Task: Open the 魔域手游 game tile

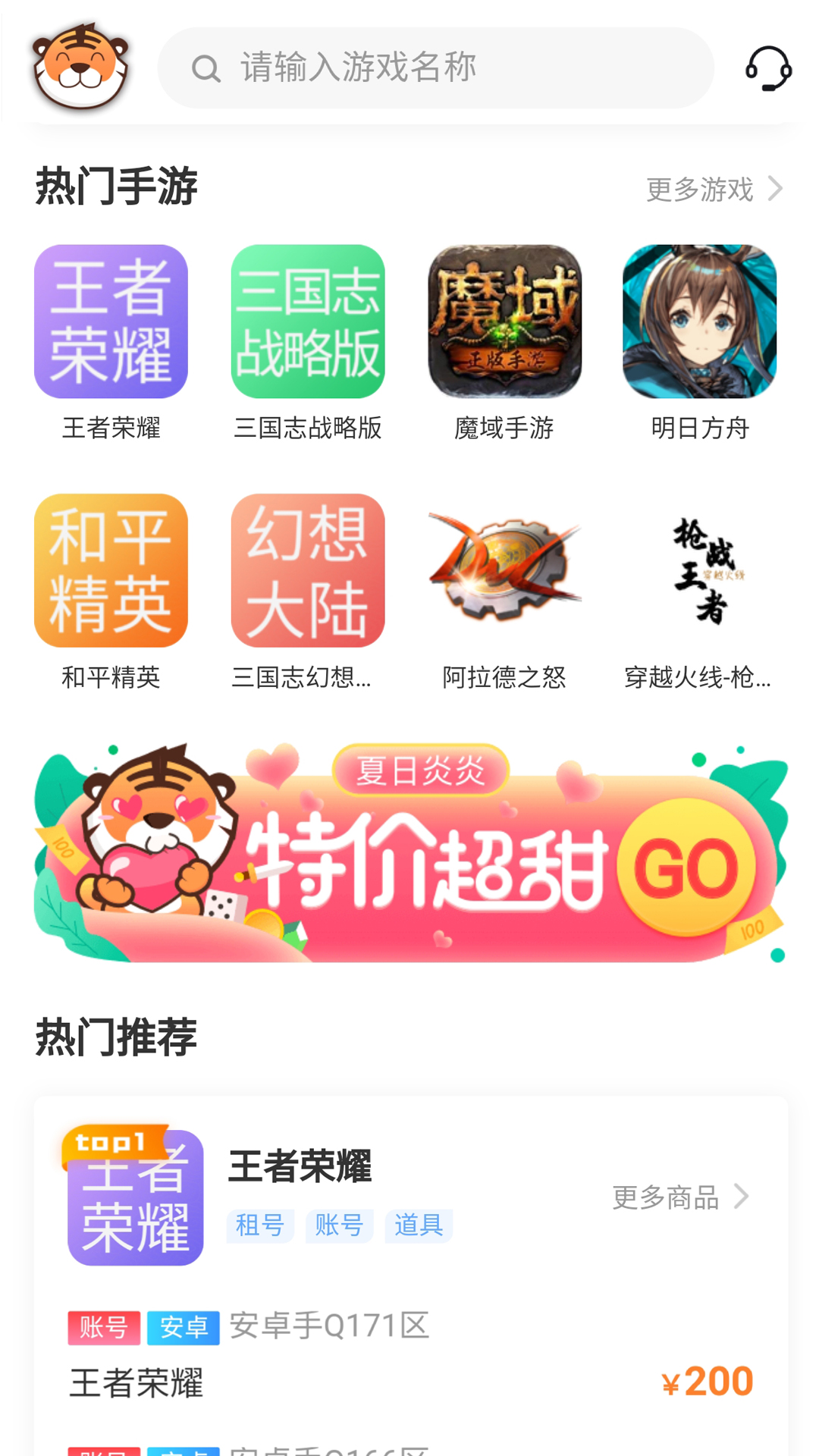Action: [x=504, y=341]
